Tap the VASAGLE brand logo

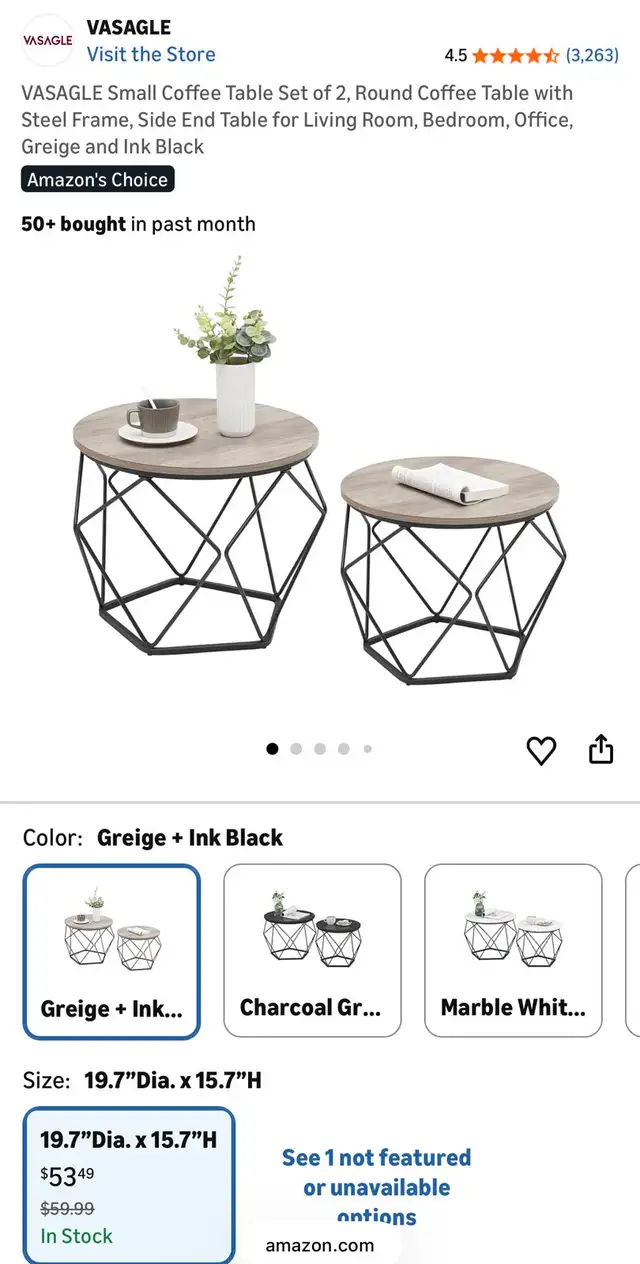(x=48, y=41)
